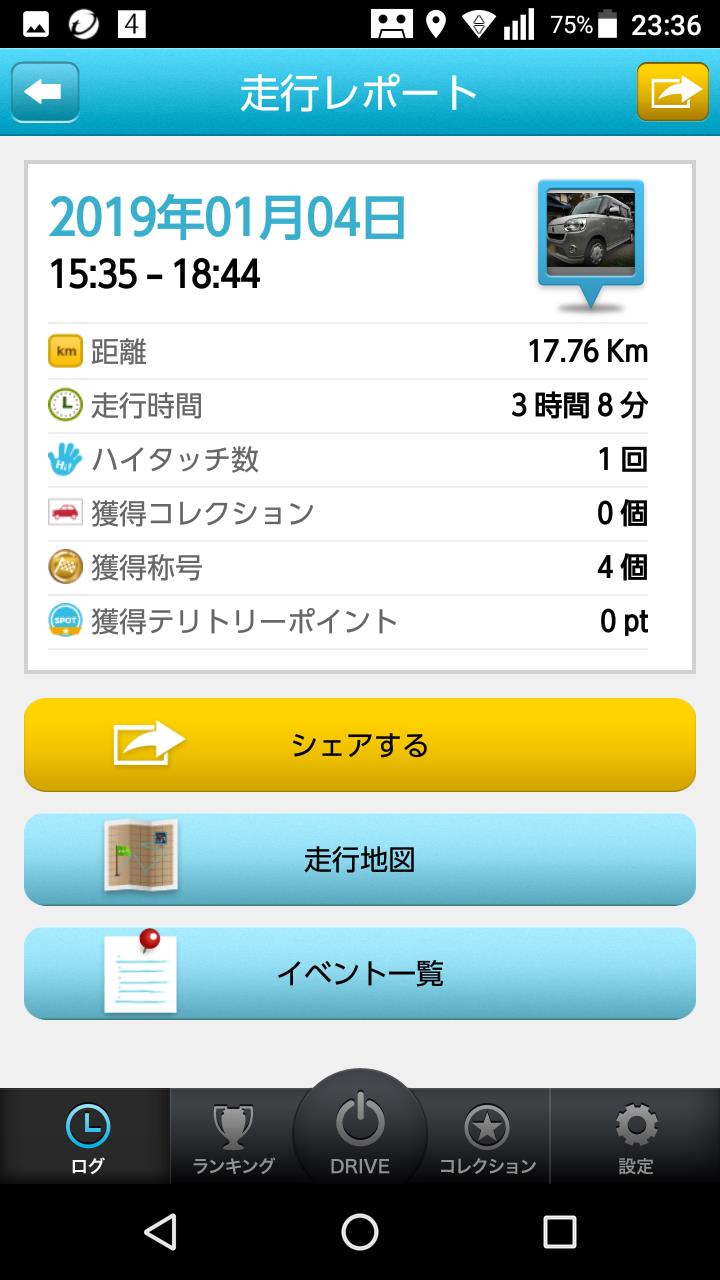
Task: Go back using the header arrow button
Action: (45, 92)
